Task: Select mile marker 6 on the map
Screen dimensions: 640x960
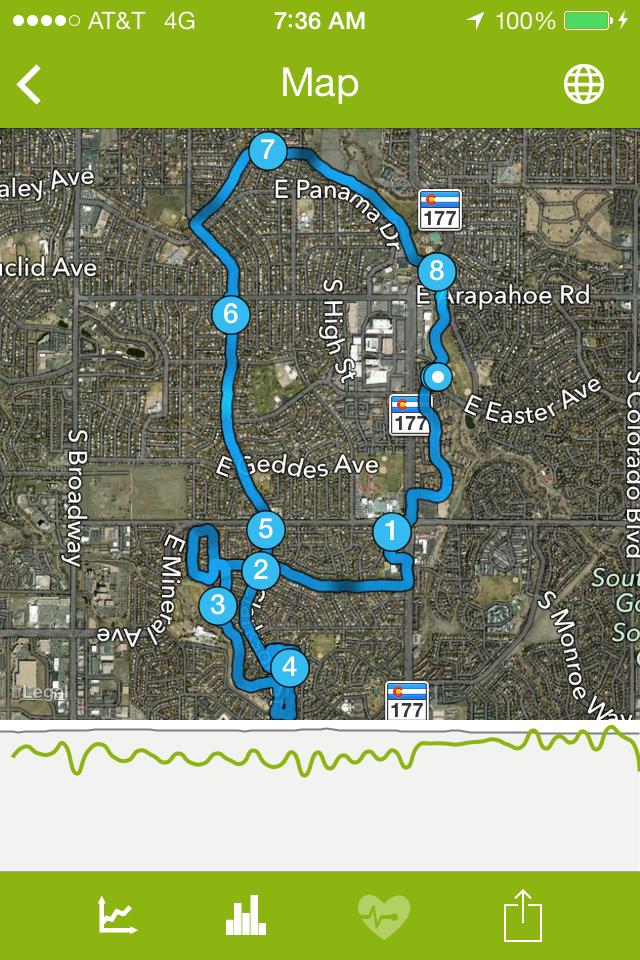Action: (x=231, y=314)
